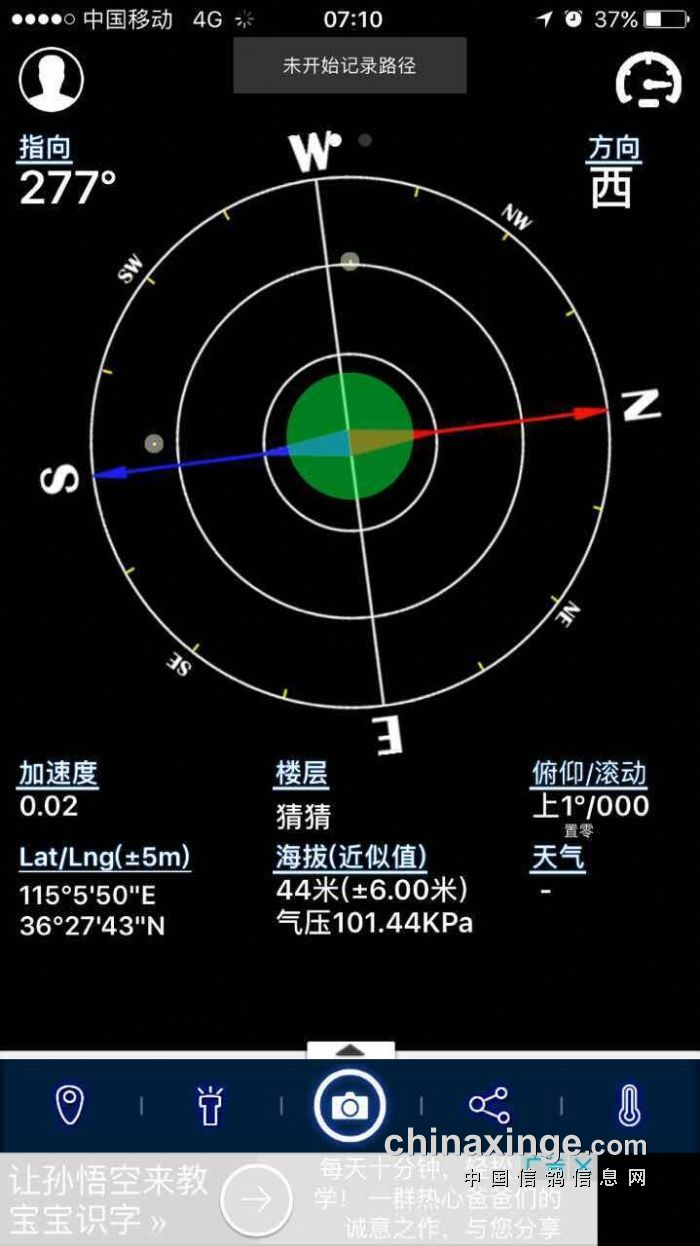Viewport: 700px width, 1246px height.
Task: Reset pitch and roll with 置零
Action: click(578, 830)
